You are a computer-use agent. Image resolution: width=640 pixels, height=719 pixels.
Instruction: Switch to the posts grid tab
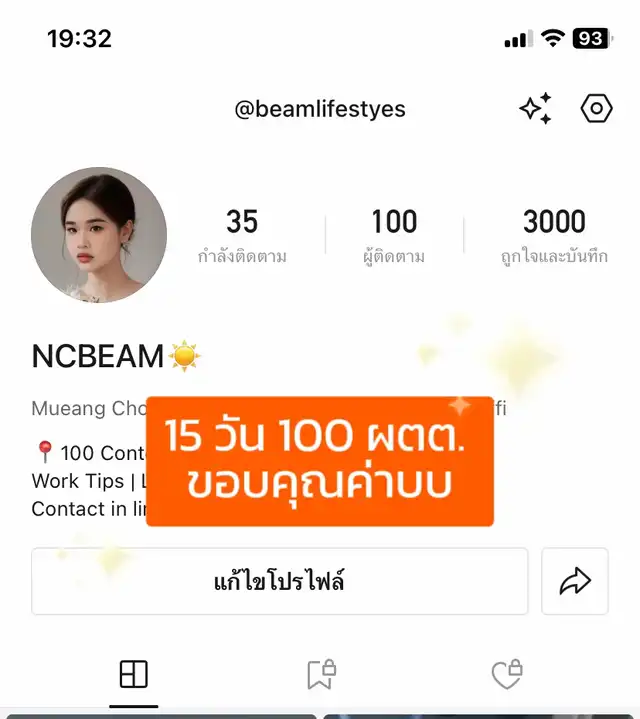[x=133, y=675]
